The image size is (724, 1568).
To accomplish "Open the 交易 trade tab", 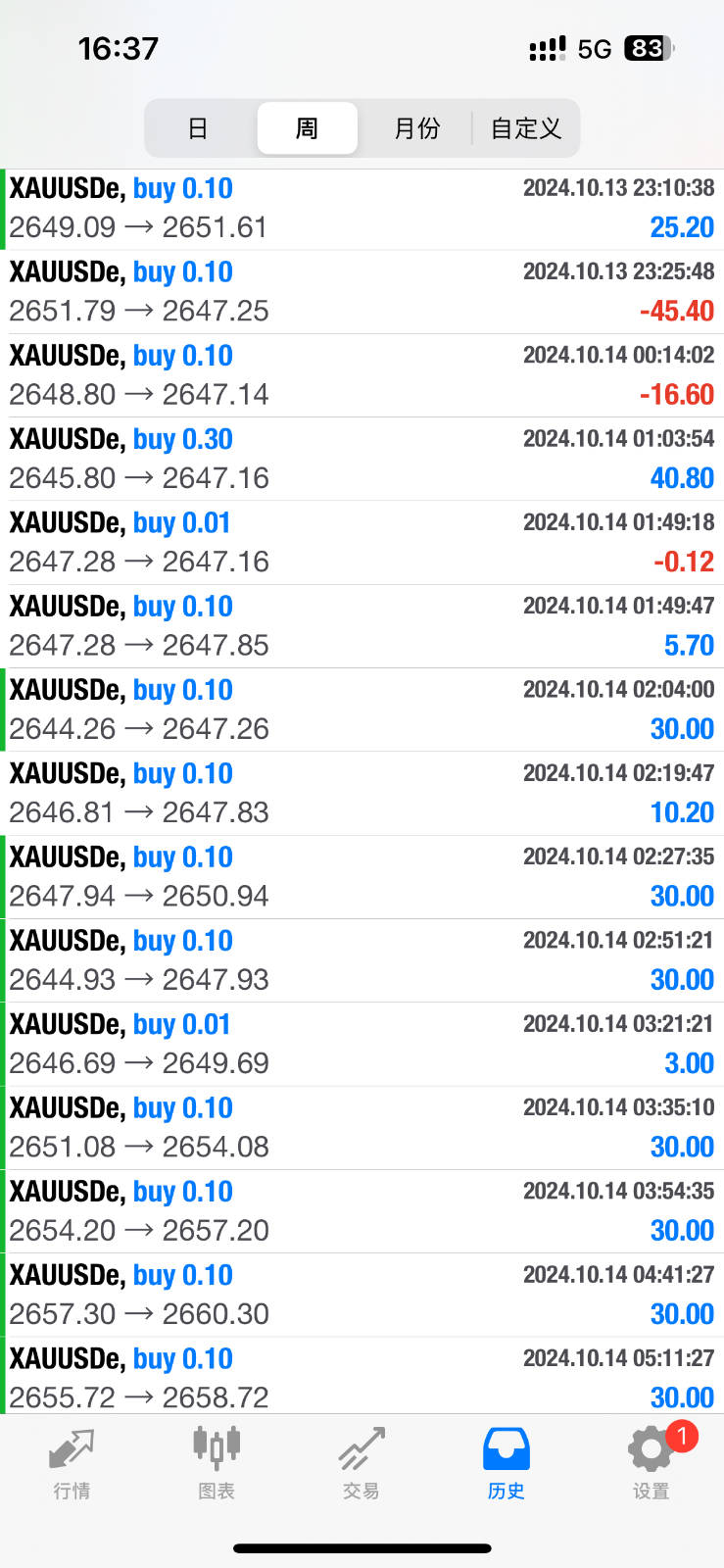I will tap(362, 1464).
